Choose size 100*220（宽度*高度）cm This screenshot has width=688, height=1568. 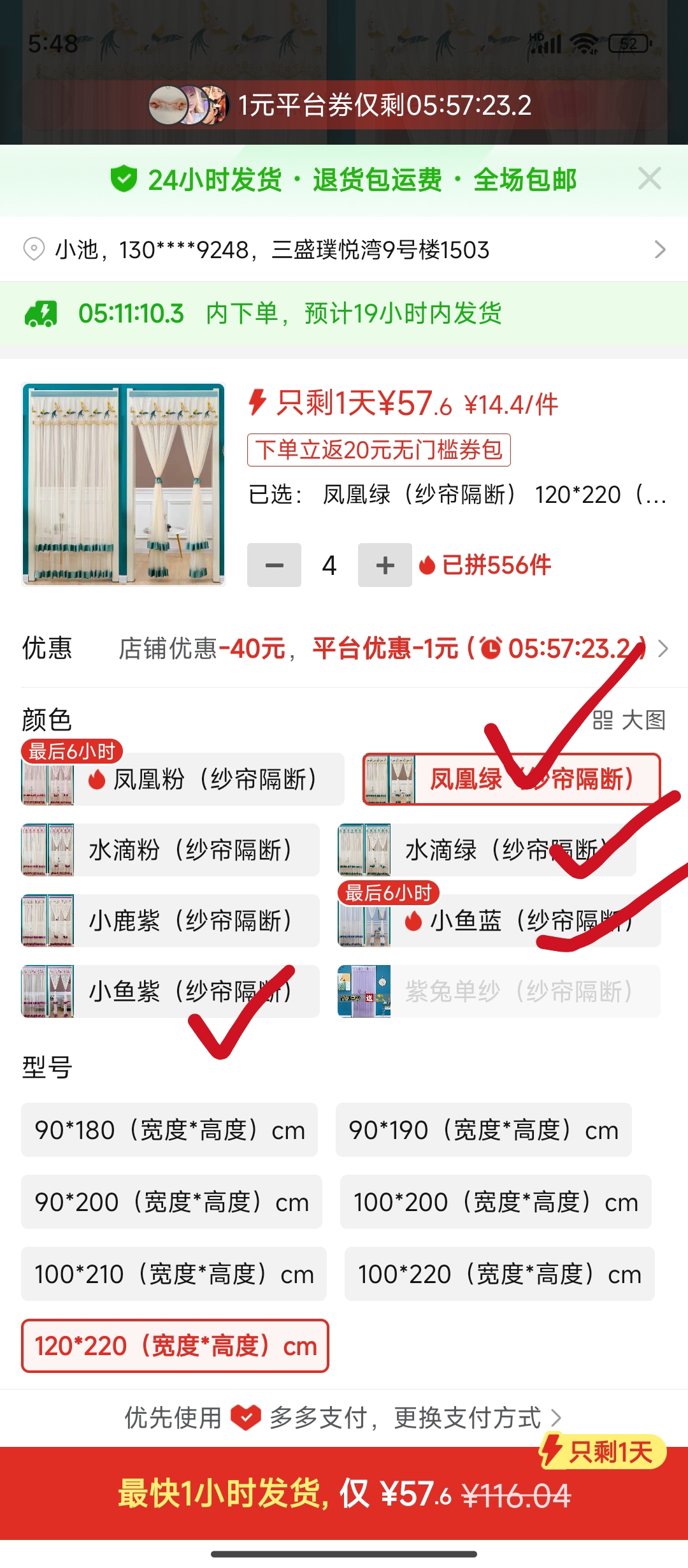499,1274
